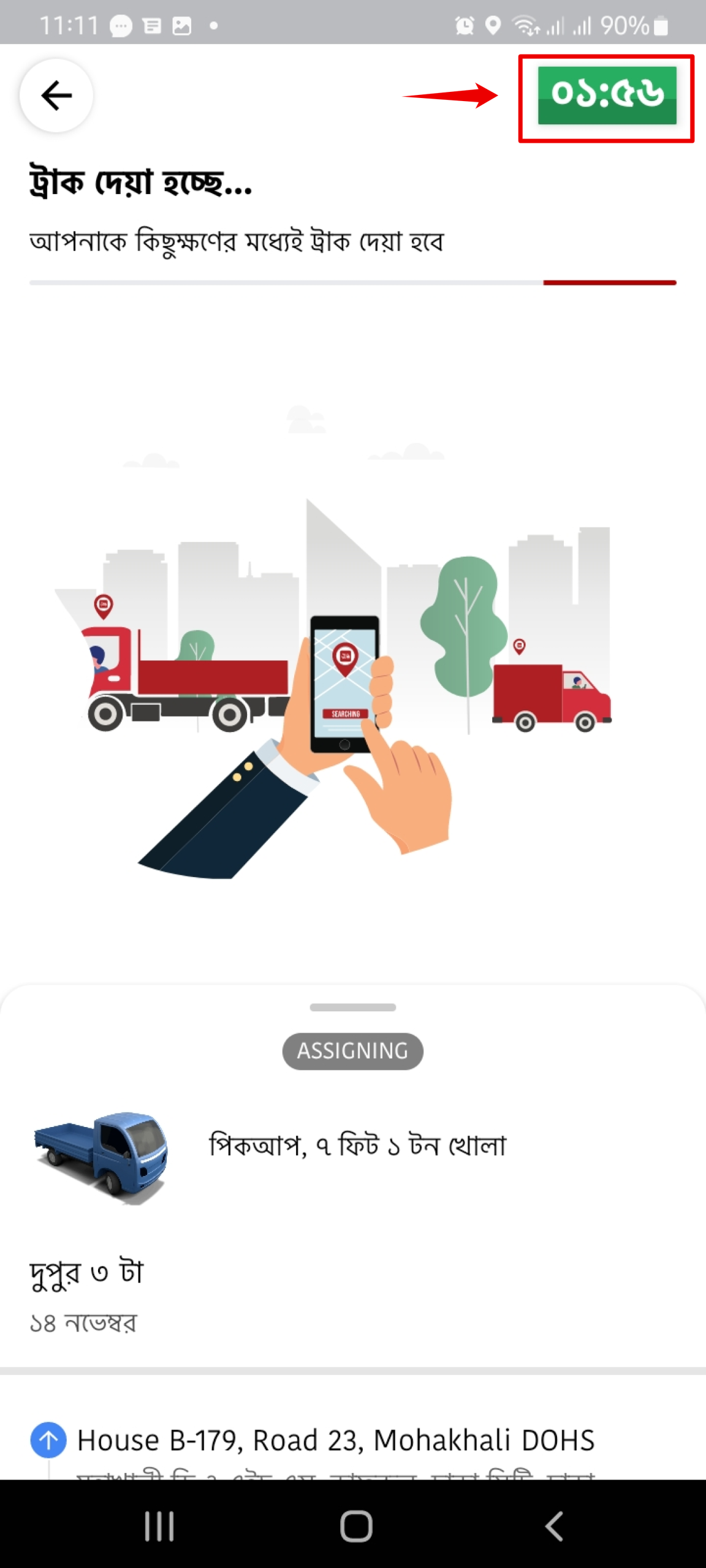
Task: Tap the bottom sheet drag handle
Action: pyautogui.click(x=352, y=1007)
